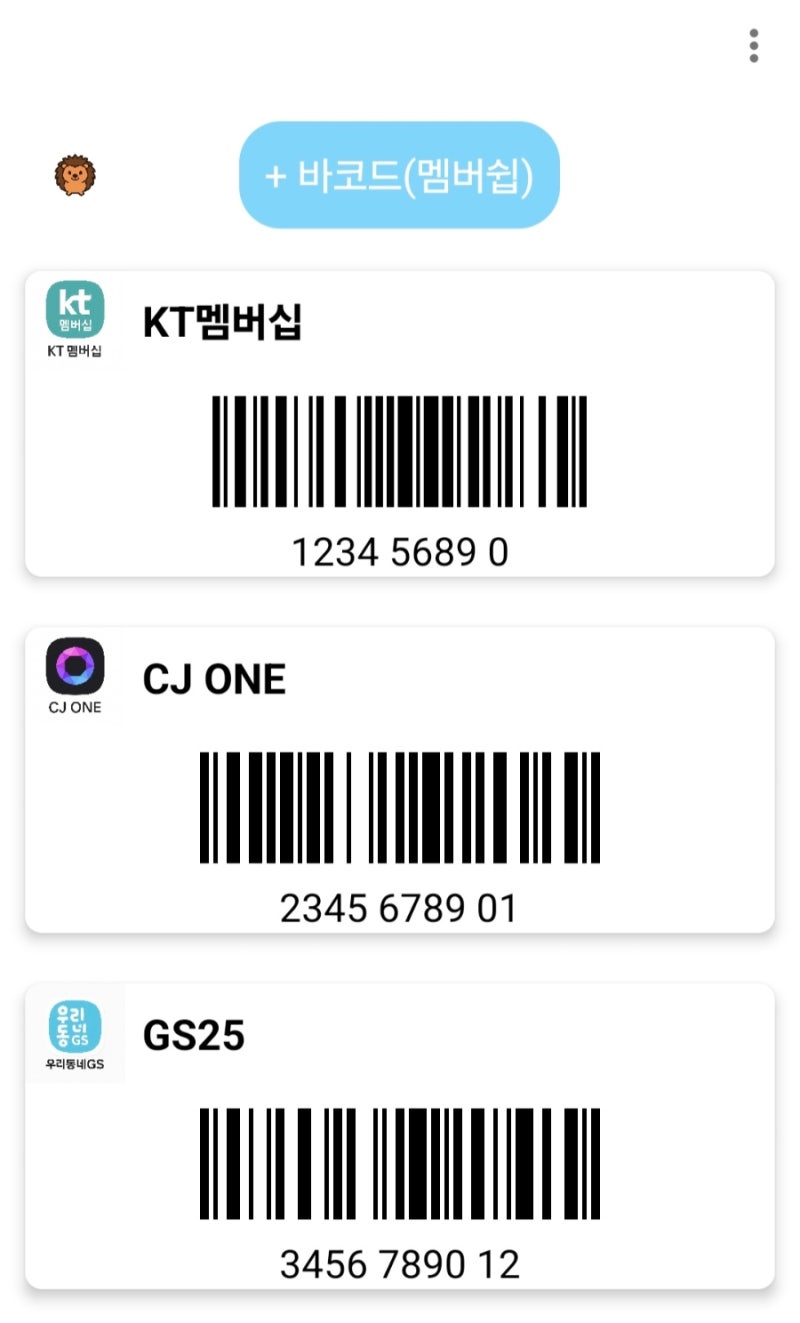This screenshot has width=800, height=1323.
Task: Click the GS25 card title
Action: click(190, 1035)
